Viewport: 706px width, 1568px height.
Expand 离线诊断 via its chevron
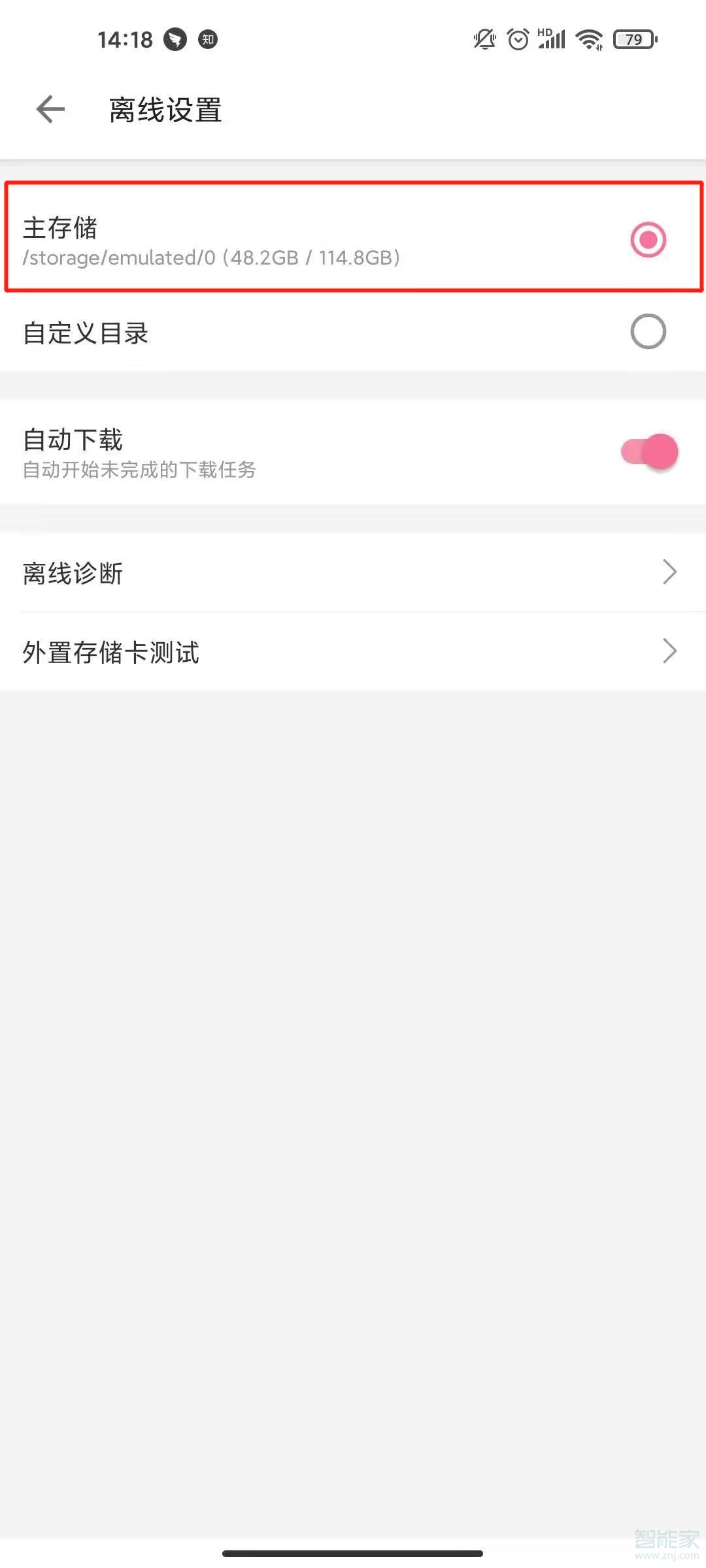668,572
